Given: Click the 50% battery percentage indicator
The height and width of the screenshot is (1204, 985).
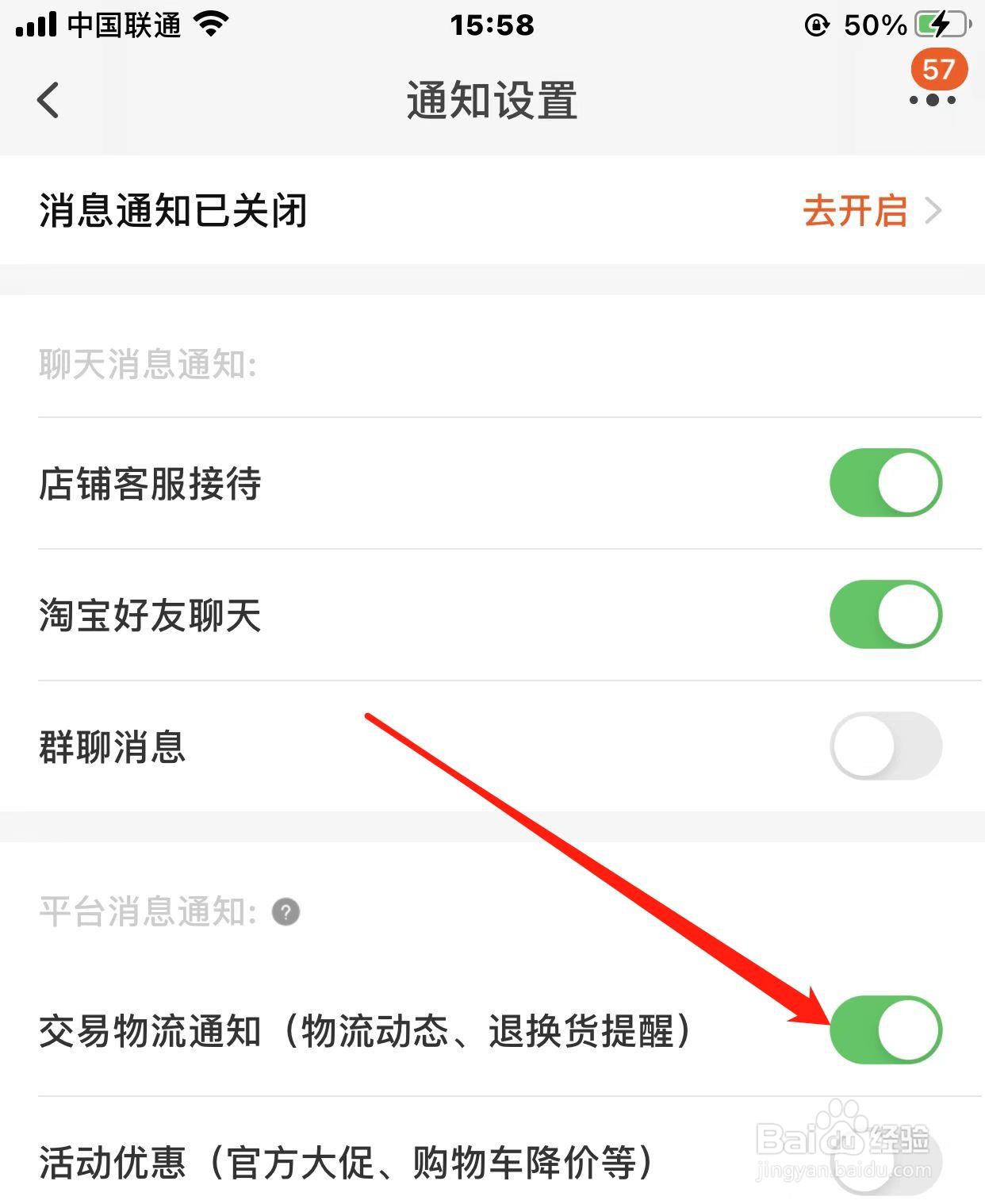Looking at the screenshot, I should tap(874, 24).
